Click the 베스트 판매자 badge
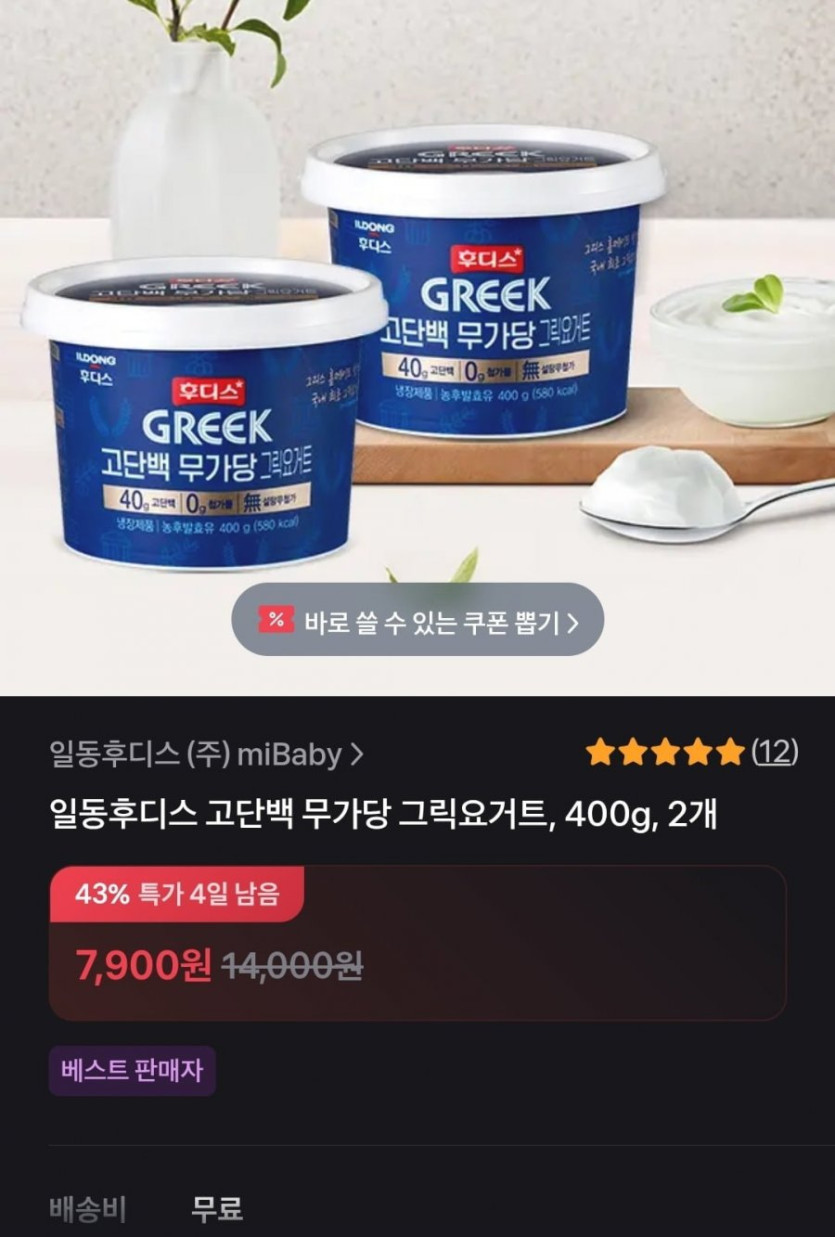This screenshot has height=1237, width=835. (x=131, y=1071)
